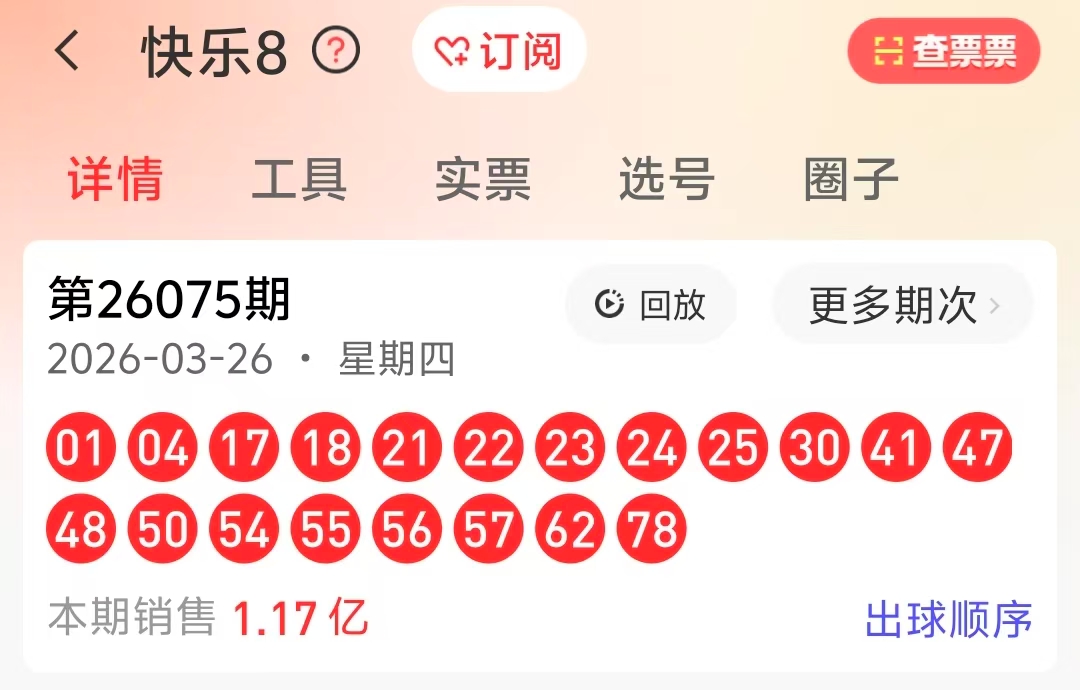Go to the 圈子 tab
The height and width of the screenshot is (690, 1080).
coord(851,180)
